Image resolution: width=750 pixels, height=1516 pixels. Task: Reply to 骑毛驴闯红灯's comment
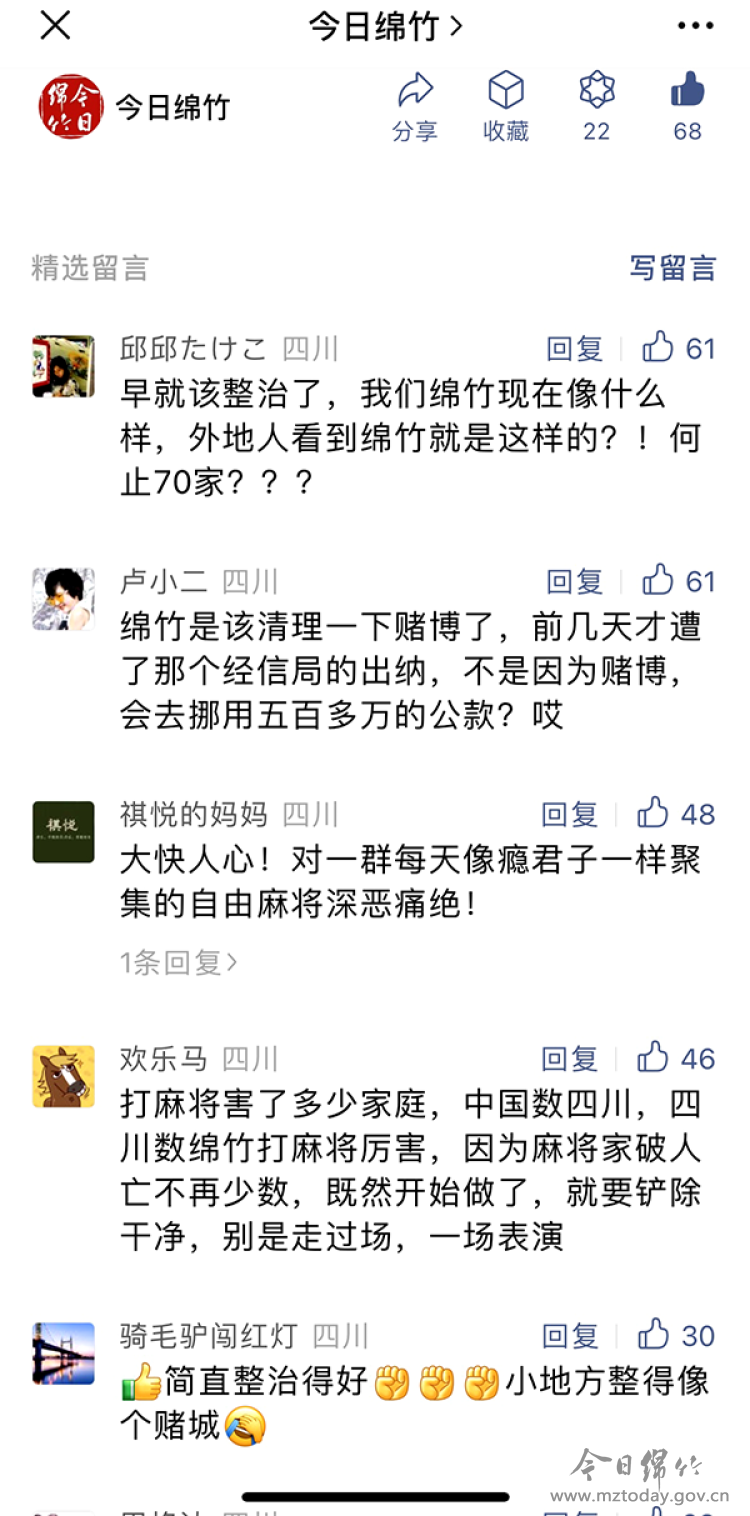coord(570,1335)
